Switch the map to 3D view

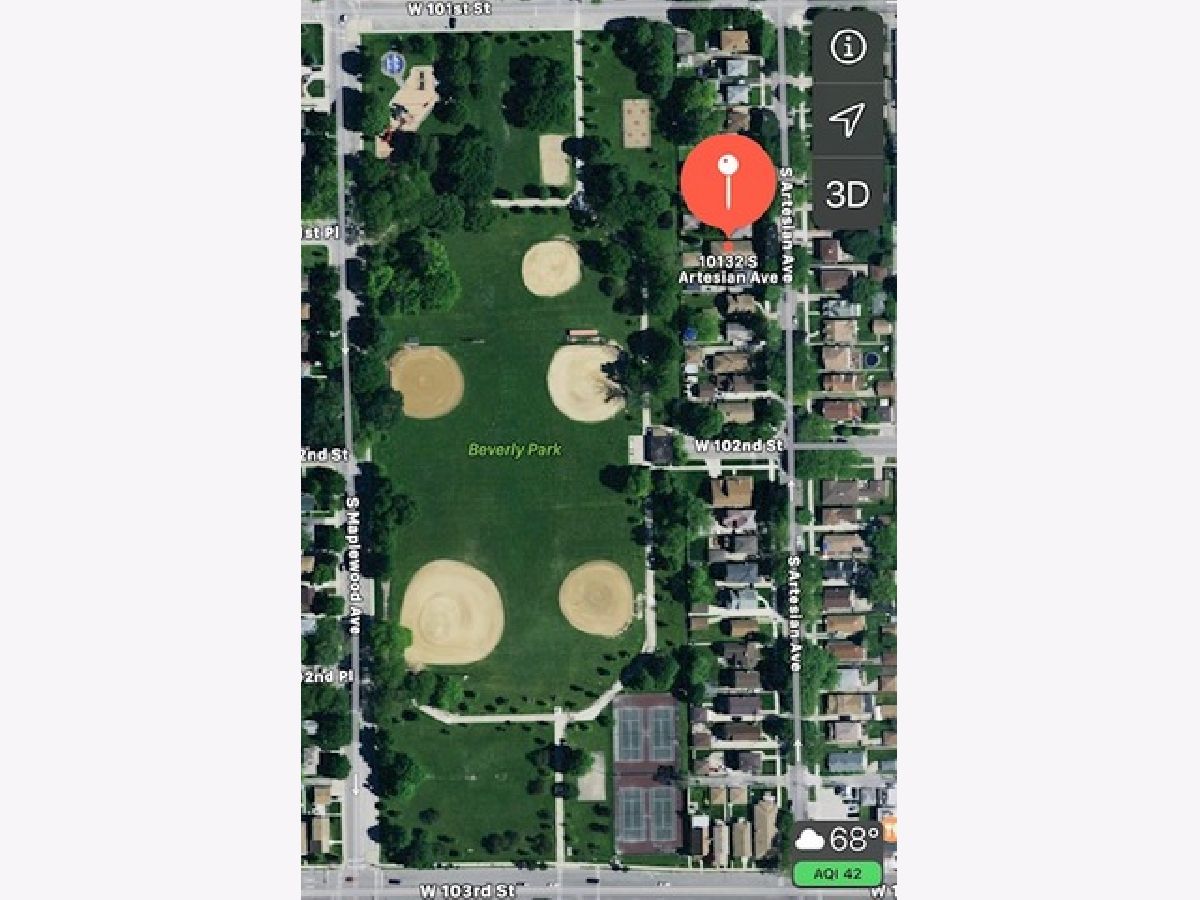(x=847, y=194)
